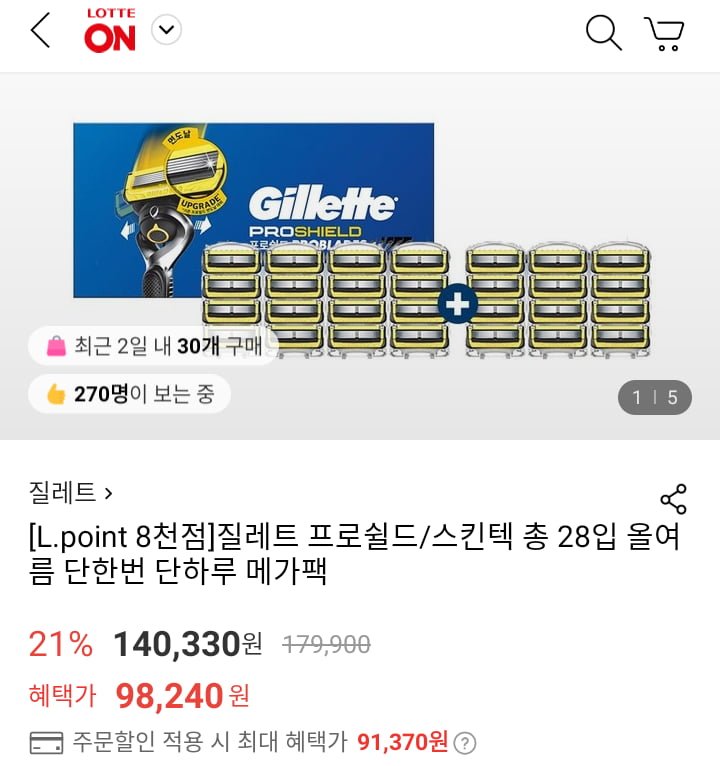Open the shopping cart
Image resolution: width=720 pixels, height=766 pixels.
click(x=663, y=32)
